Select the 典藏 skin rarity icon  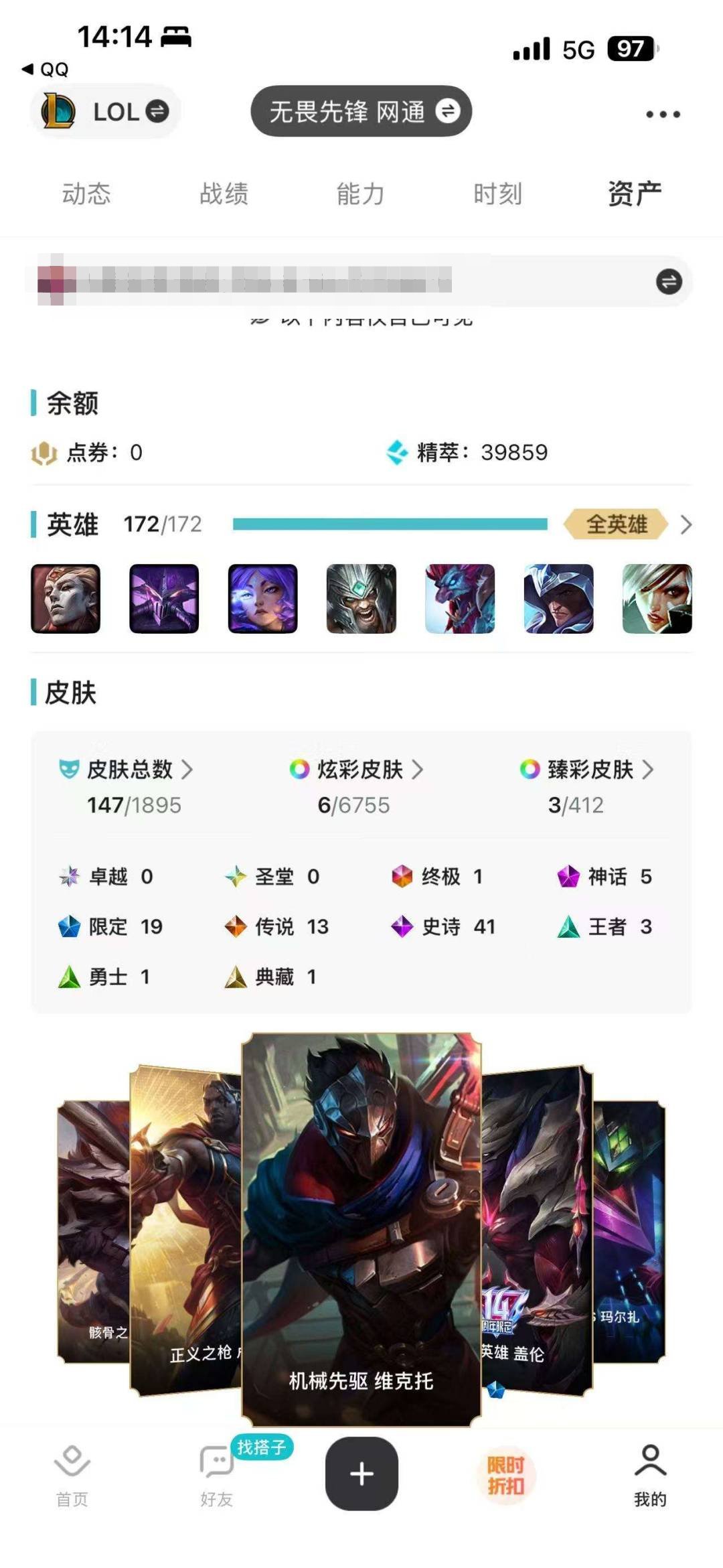(x=236, y=977)
